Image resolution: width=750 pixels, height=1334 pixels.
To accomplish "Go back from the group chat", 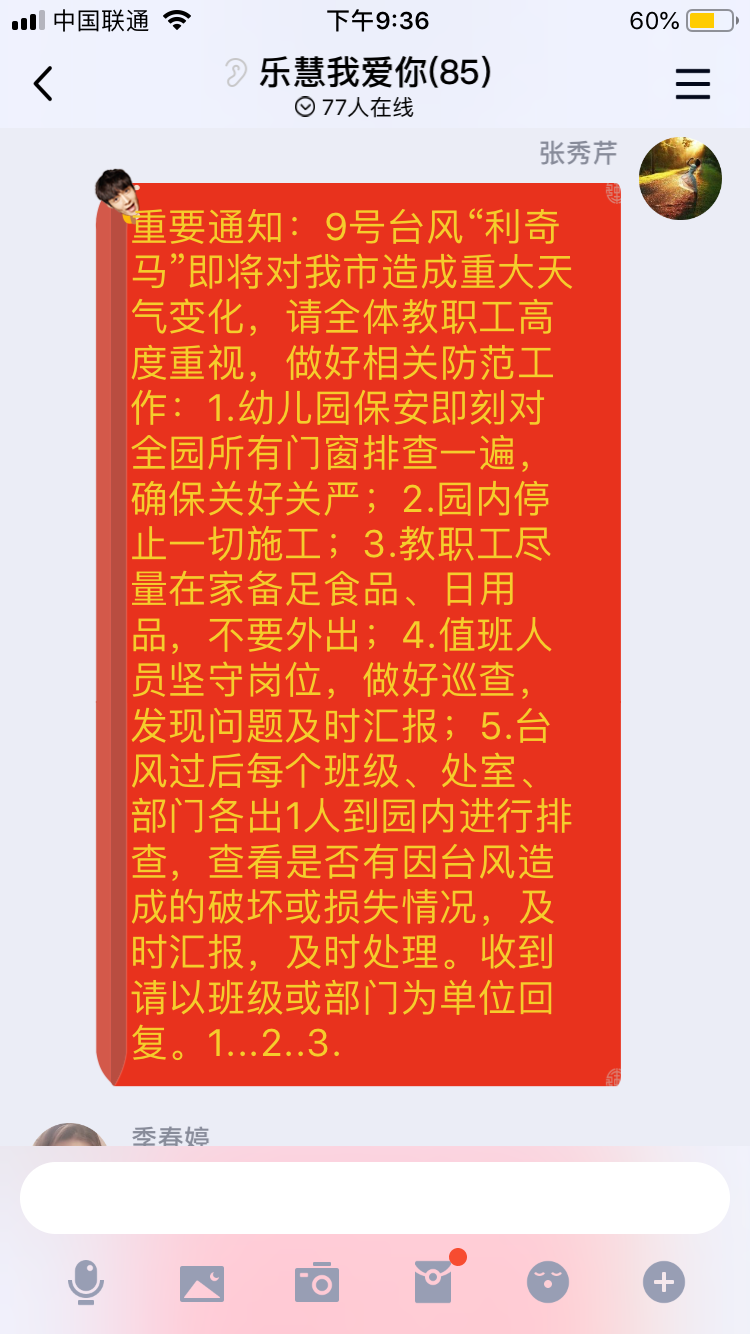I will tap(42, 84).
